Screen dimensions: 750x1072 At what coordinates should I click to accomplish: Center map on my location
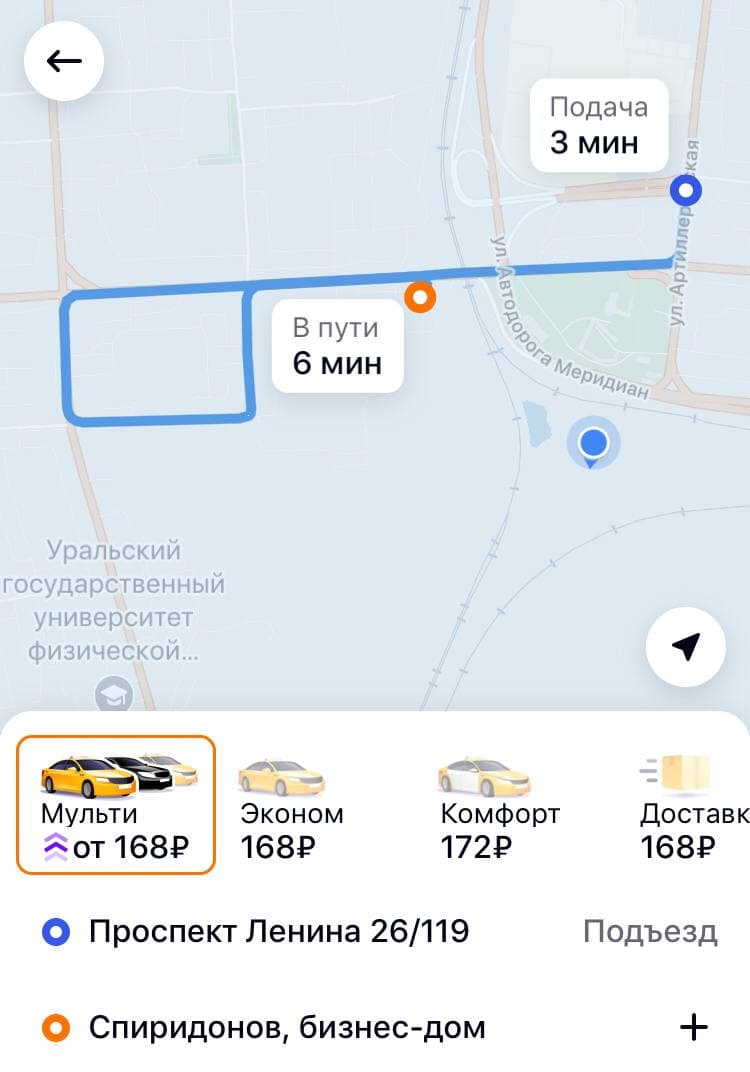685,647
